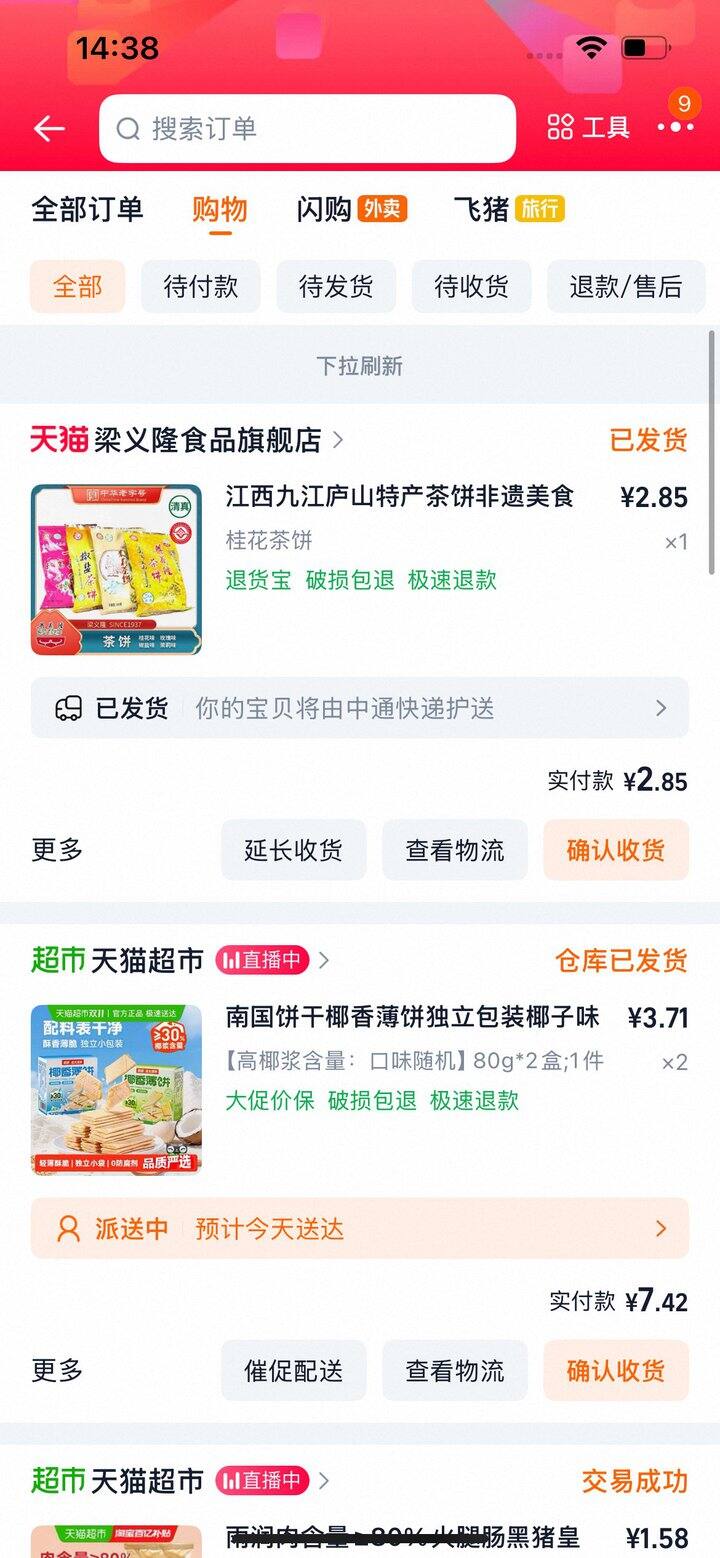
Task: Switch to the 闪购 tab
Action: pos(322,209)
